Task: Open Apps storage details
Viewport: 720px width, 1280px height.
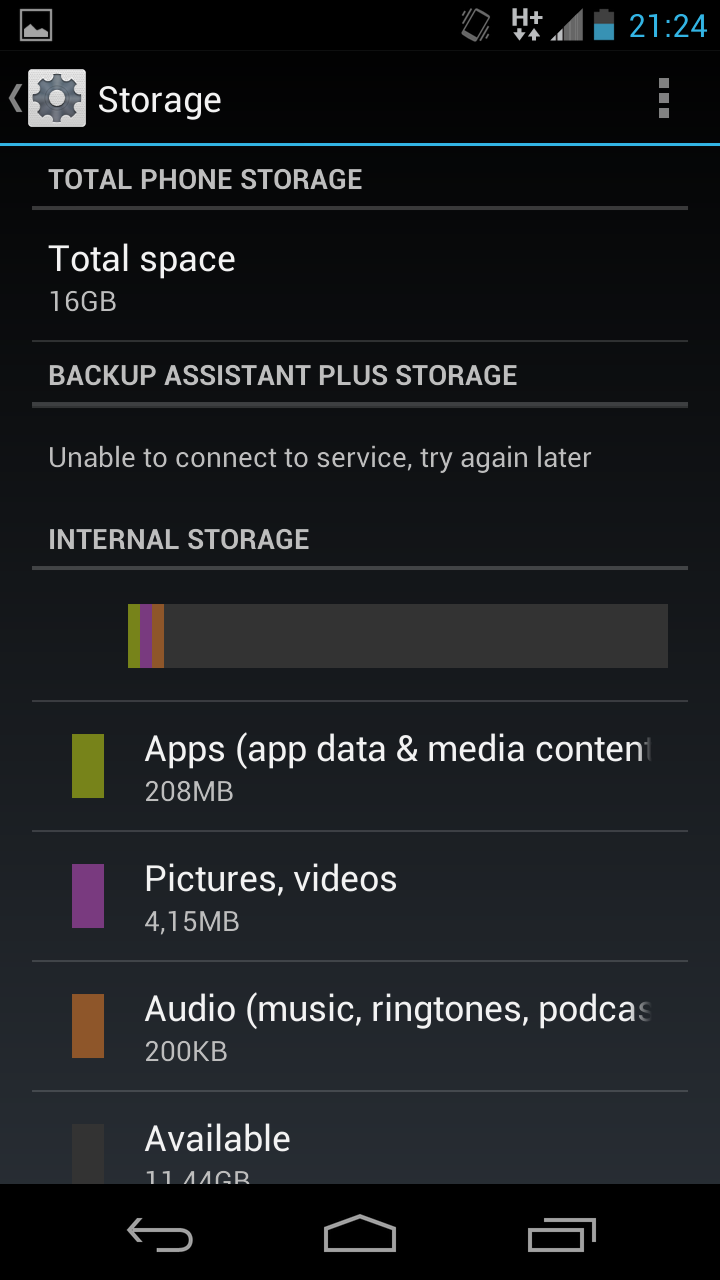Action: click(360, 766)
